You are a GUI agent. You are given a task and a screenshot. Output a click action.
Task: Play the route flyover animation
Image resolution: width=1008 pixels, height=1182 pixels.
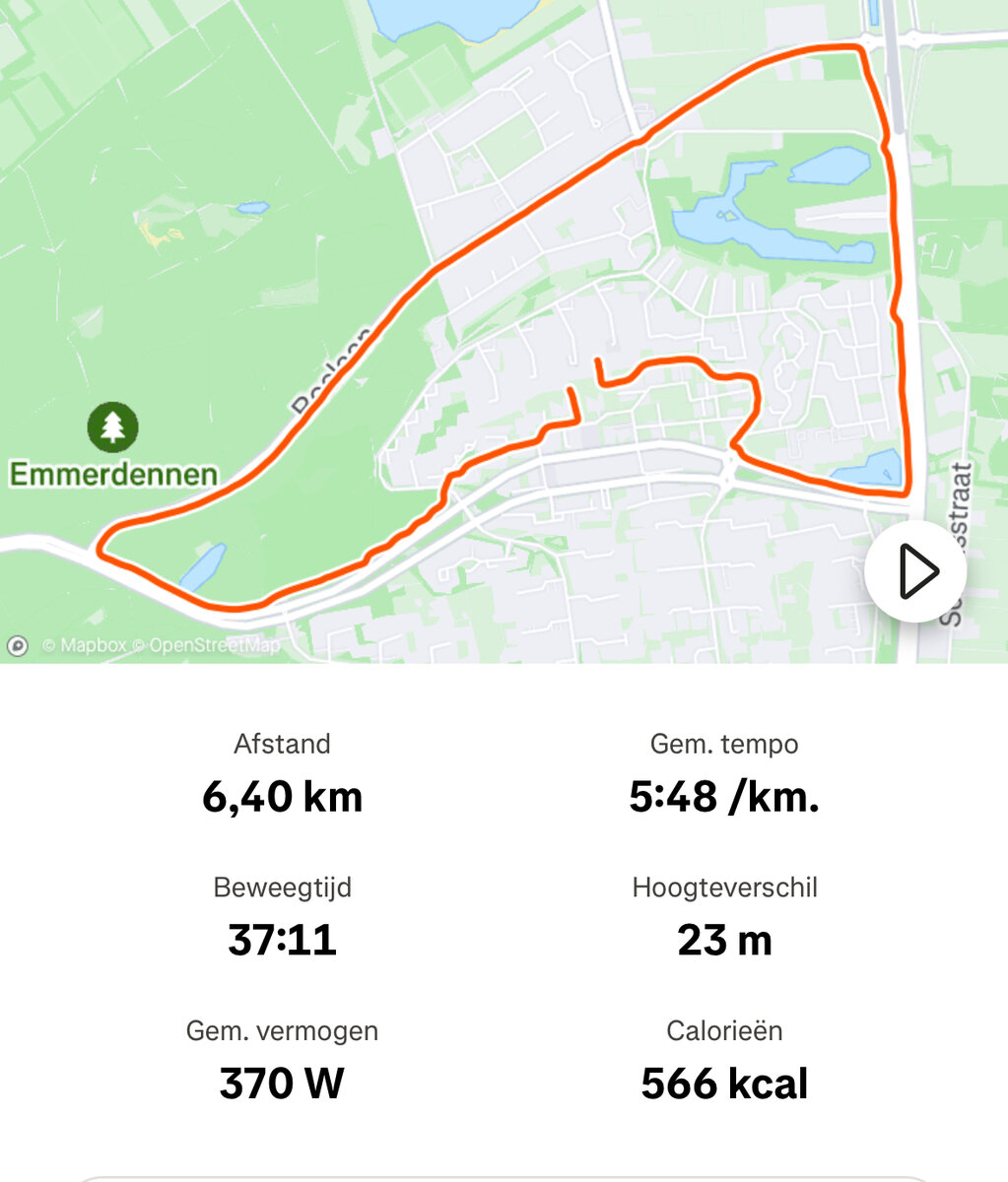pyautogui.click(x=915, y=571)
